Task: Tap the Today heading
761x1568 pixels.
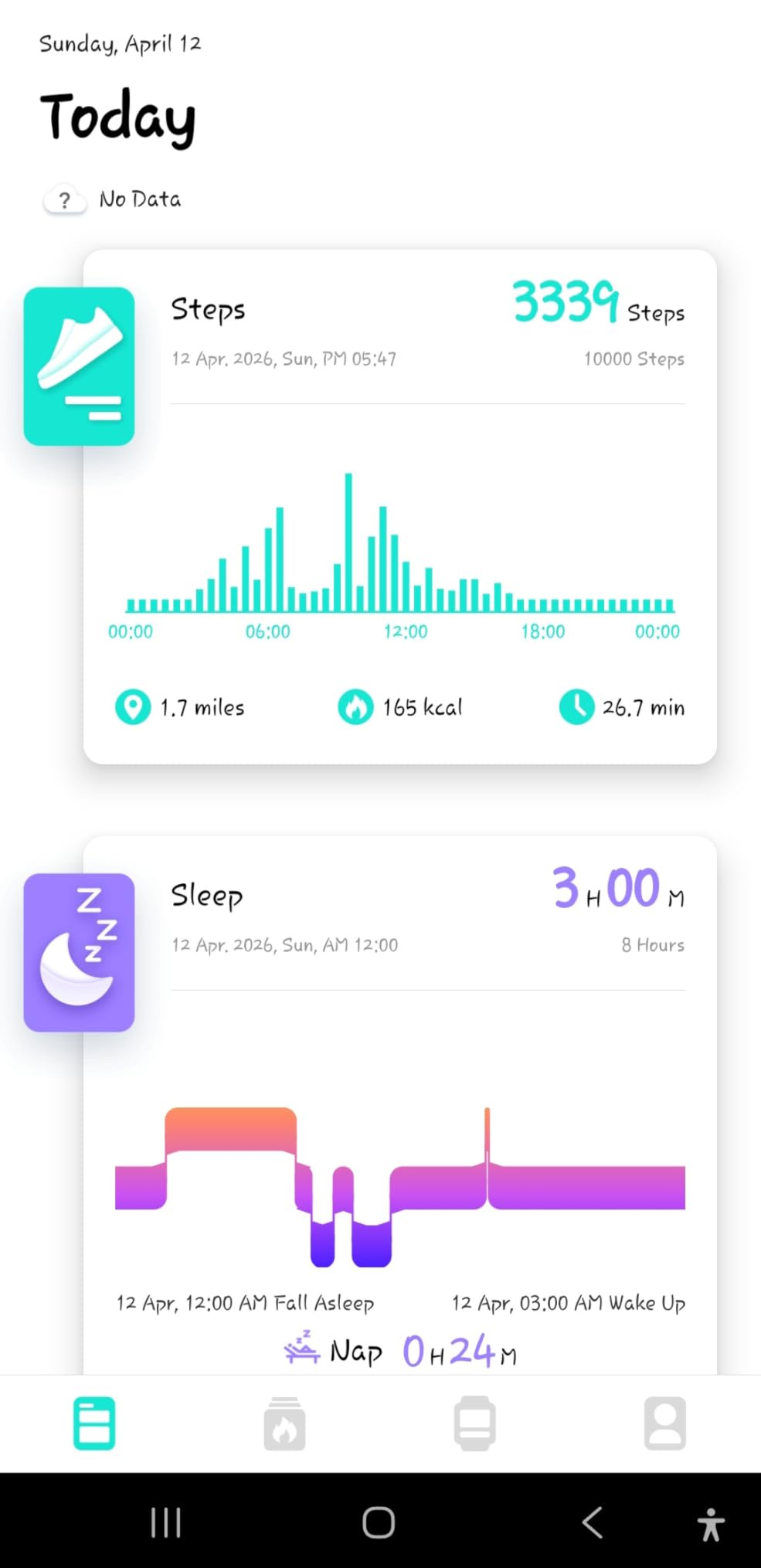Action: coord(118,116)
